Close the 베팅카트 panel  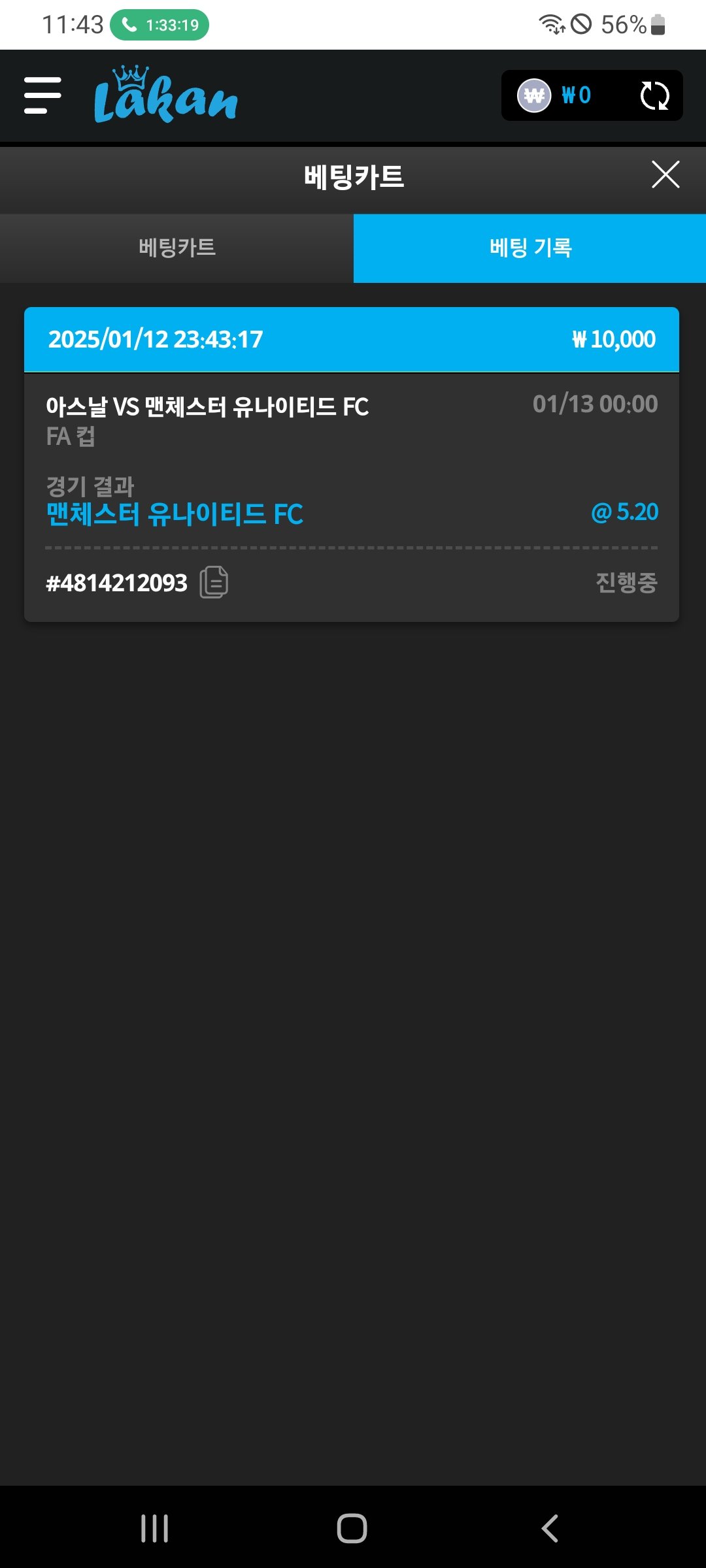point(665,174)
